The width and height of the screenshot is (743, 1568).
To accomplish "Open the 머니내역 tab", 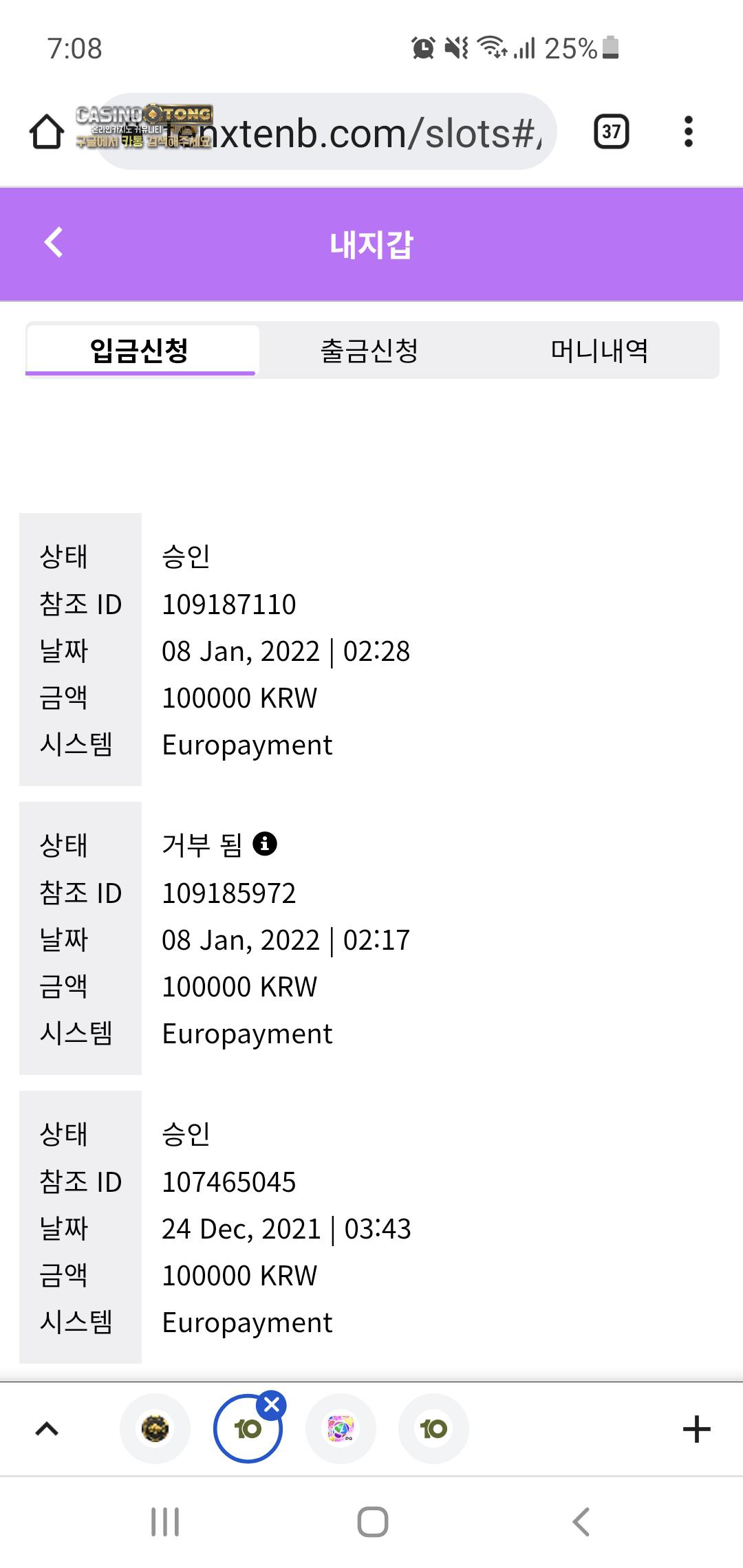I will 599,351.
